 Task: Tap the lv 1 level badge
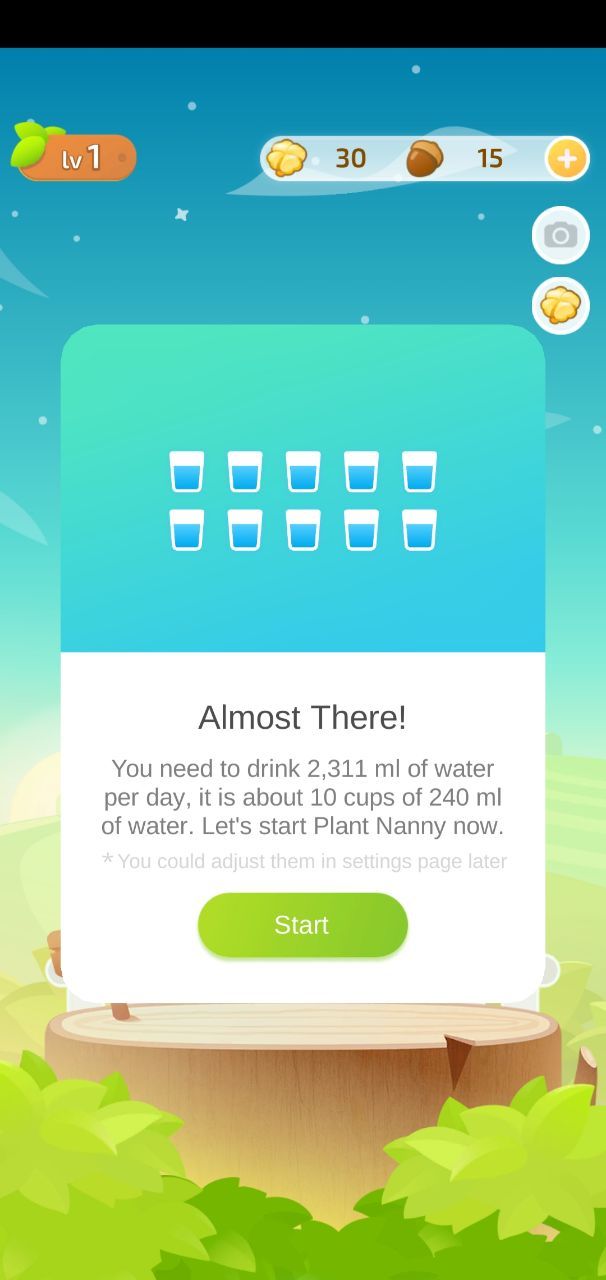[x=80, y=157]
